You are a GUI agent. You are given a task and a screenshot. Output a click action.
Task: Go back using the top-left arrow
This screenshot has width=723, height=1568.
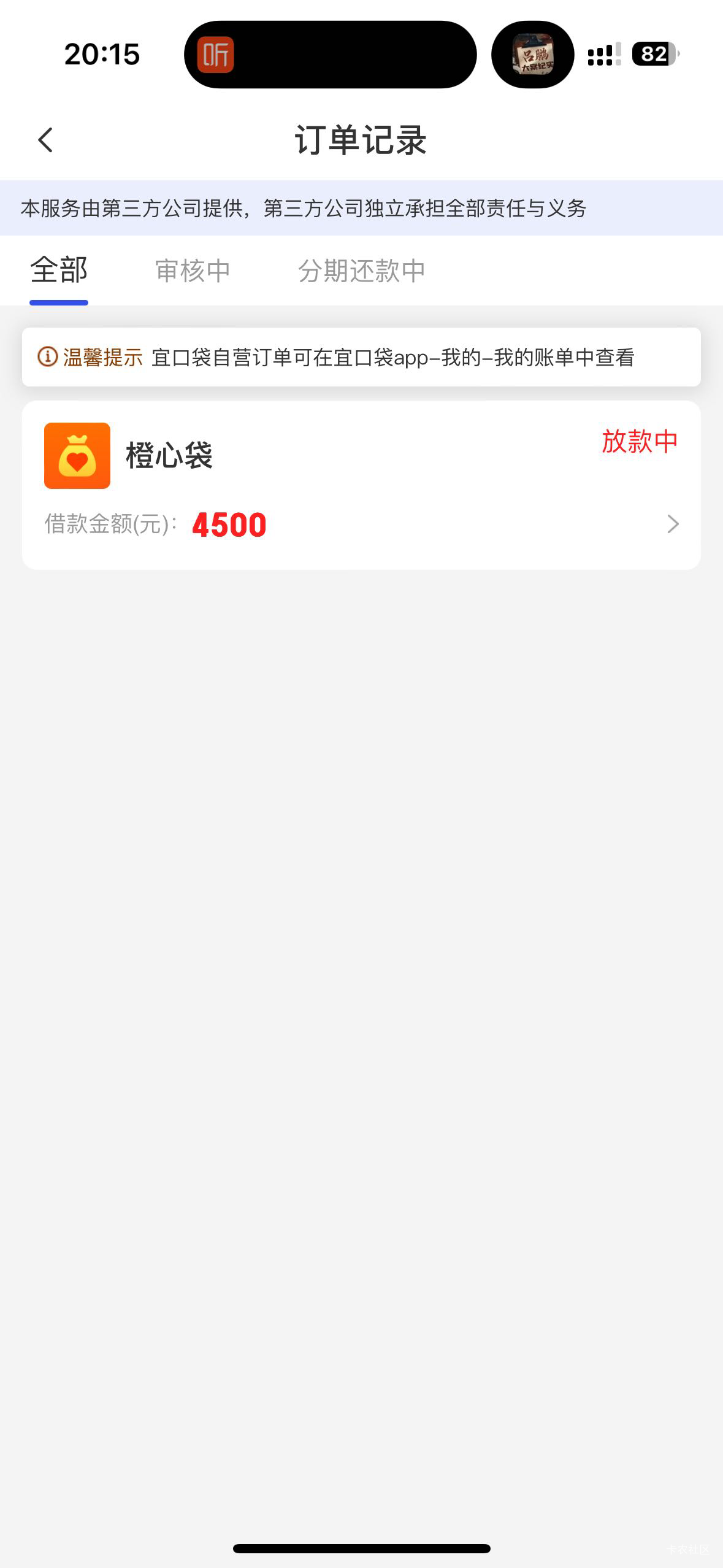(x=45, y=140)
